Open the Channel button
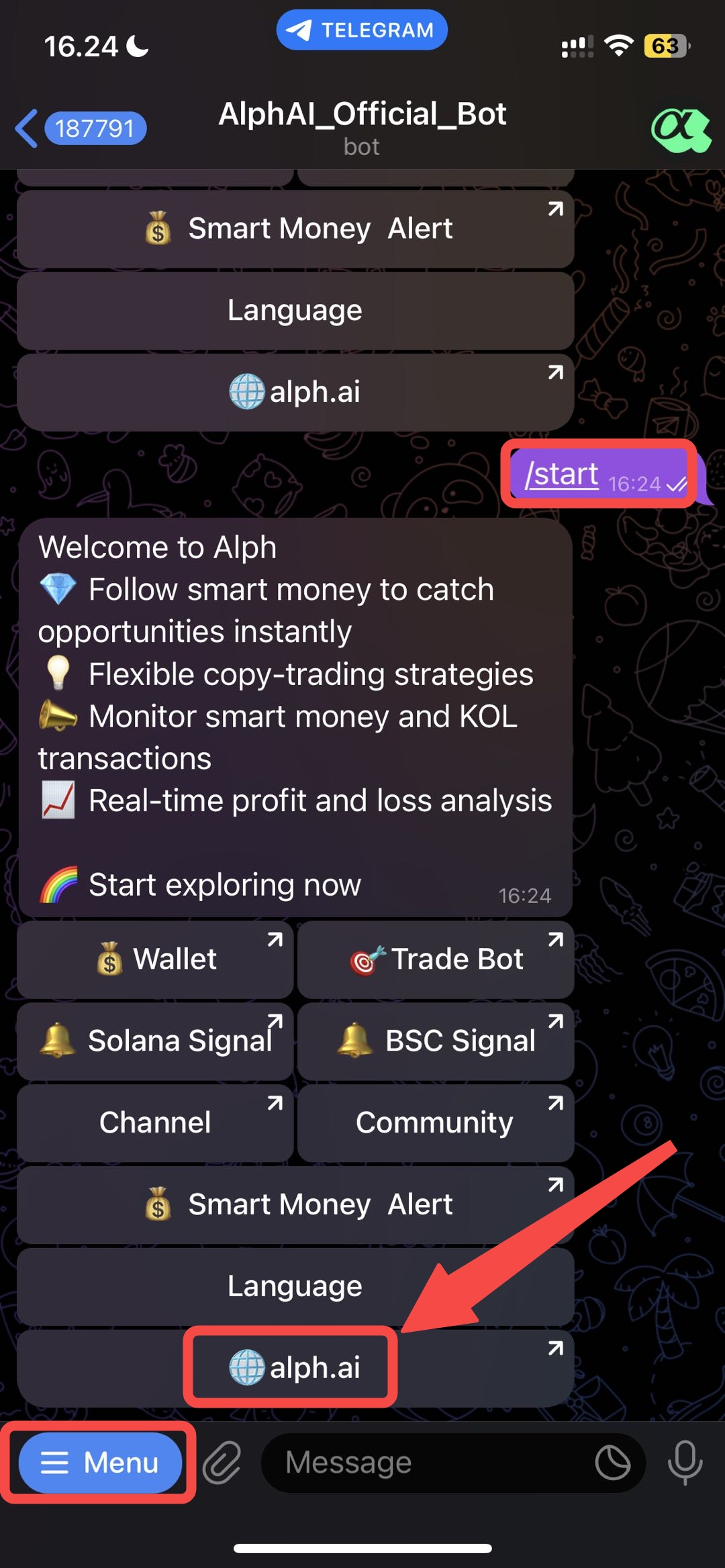 tap(155, 1122)
